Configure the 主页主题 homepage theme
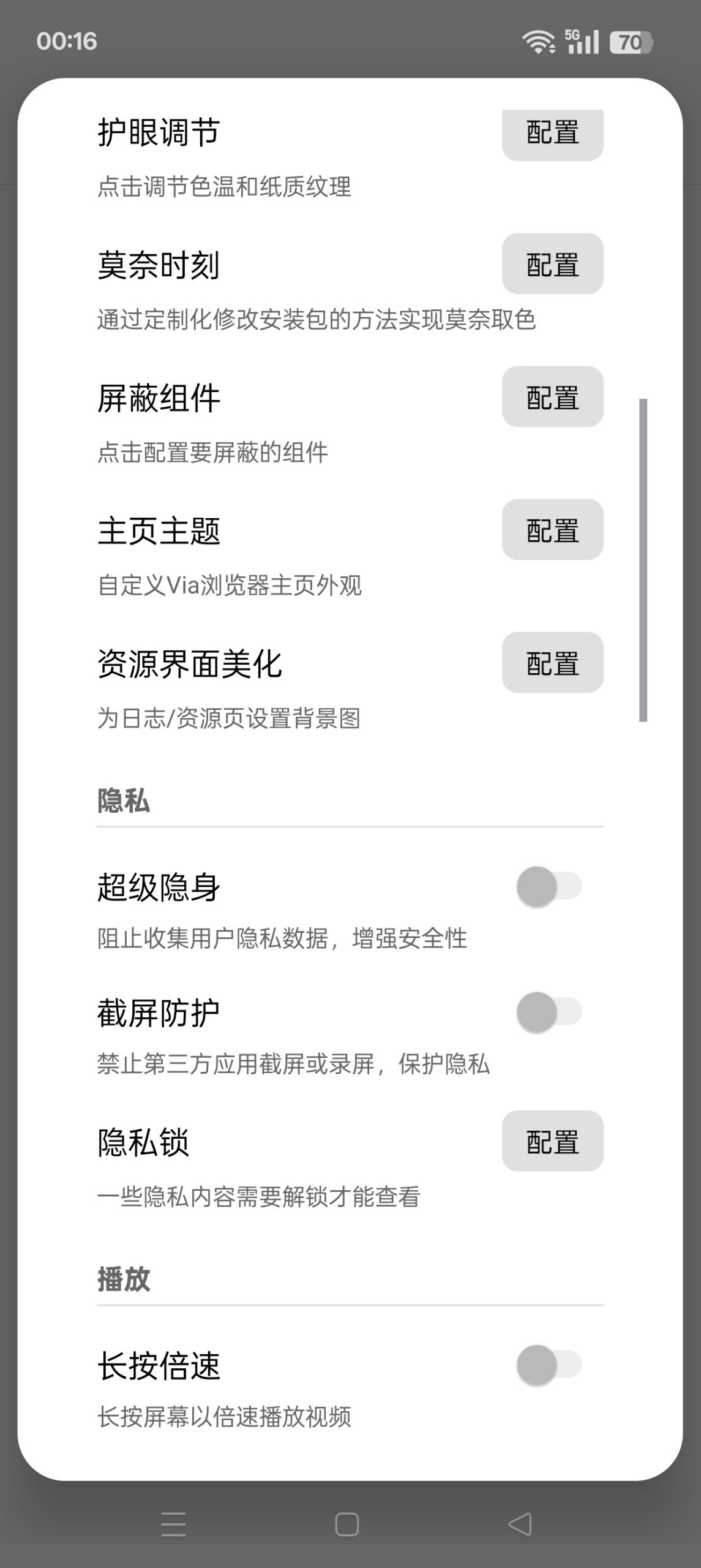The height and width of the screenshot is (1568, 701). (552, 530)
